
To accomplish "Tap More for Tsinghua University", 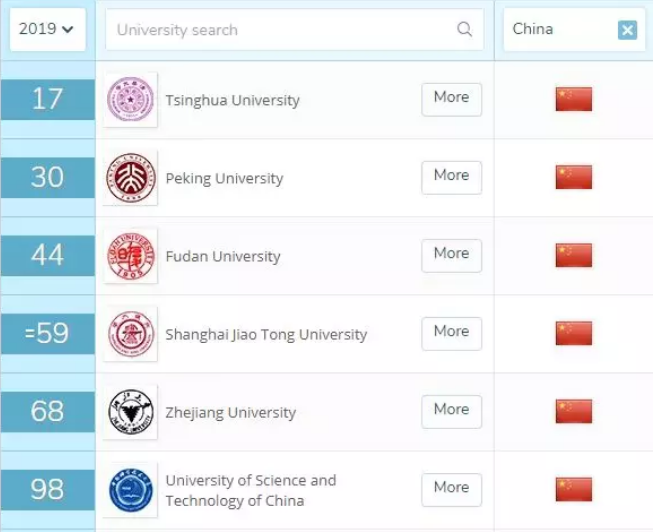I will pos(451,98).
